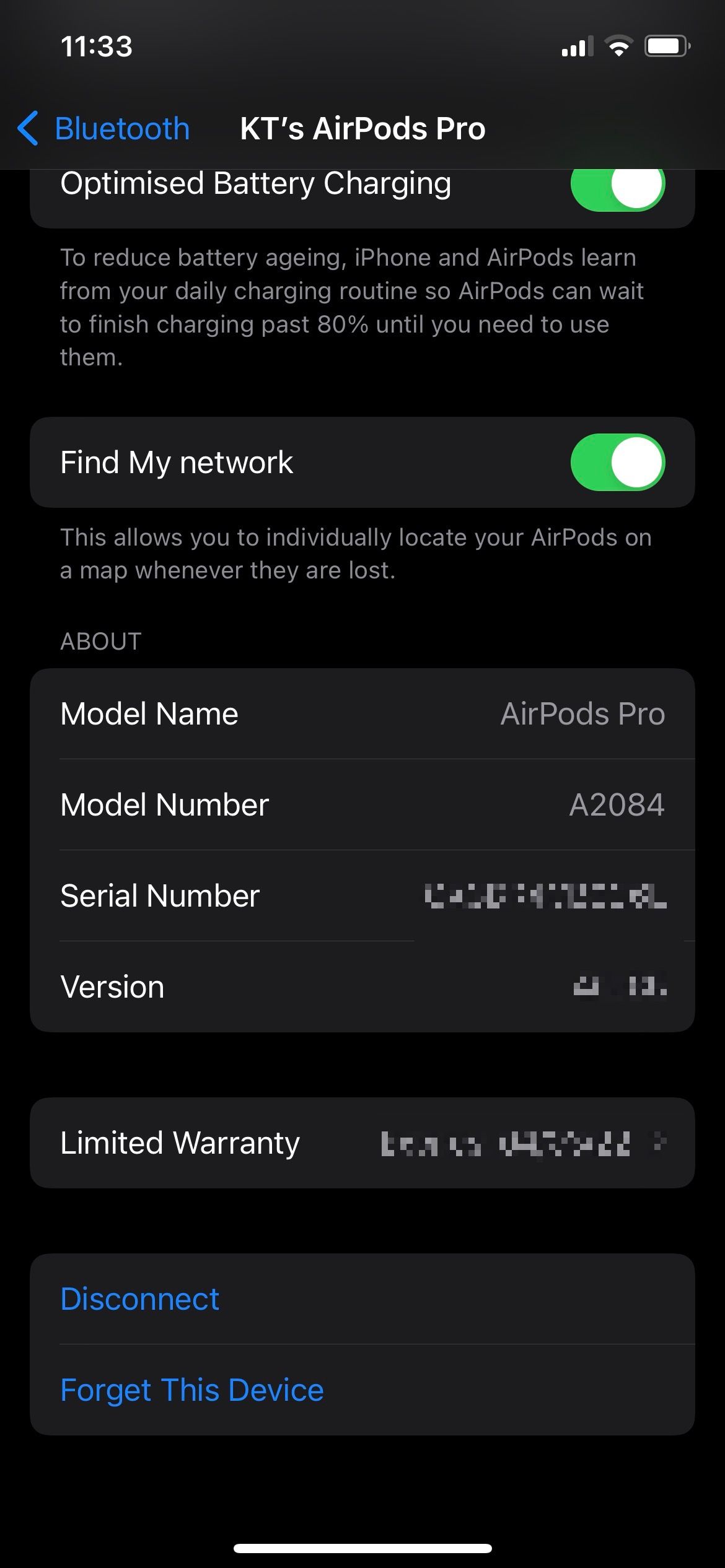Disable the Find My network switch
Screen dimensions: 725x1568
tap(618, 461)
